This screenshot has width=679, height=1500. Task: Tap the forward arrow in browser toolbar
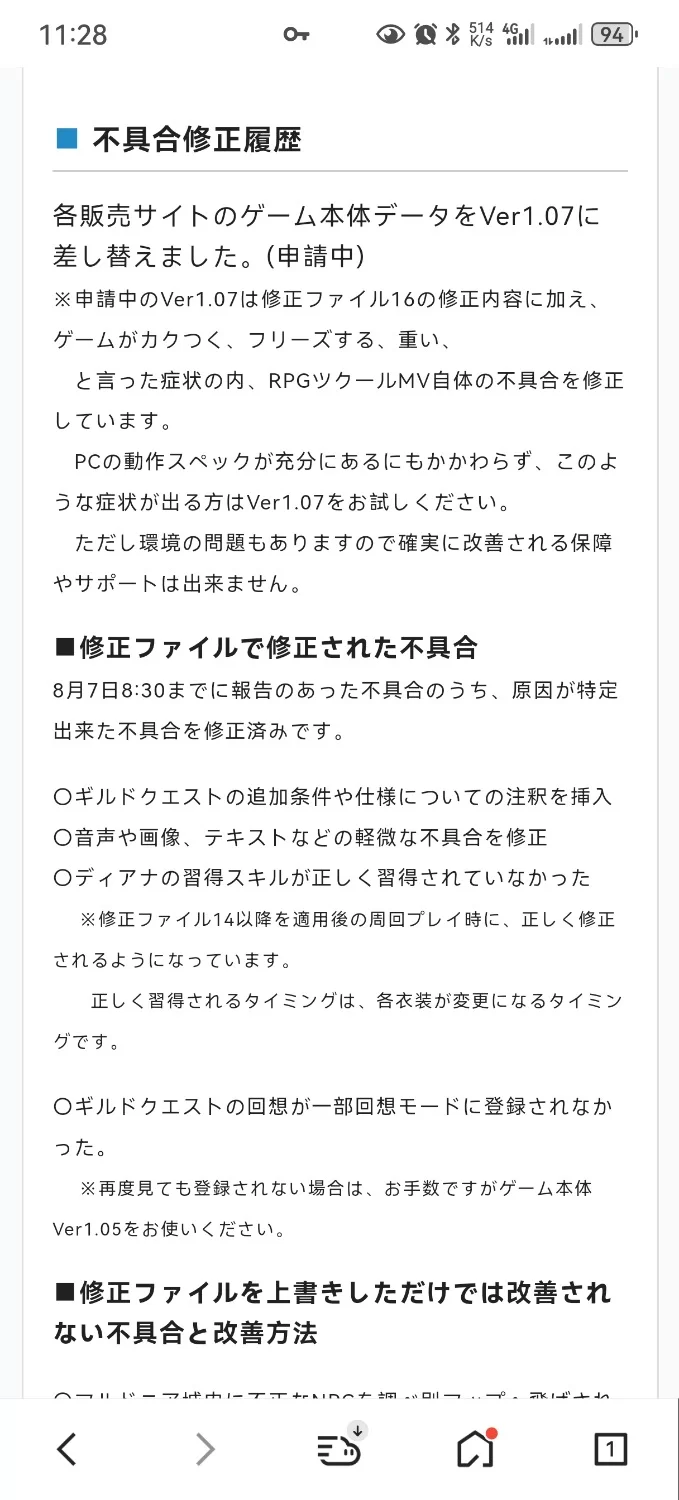coord(204,1448)
